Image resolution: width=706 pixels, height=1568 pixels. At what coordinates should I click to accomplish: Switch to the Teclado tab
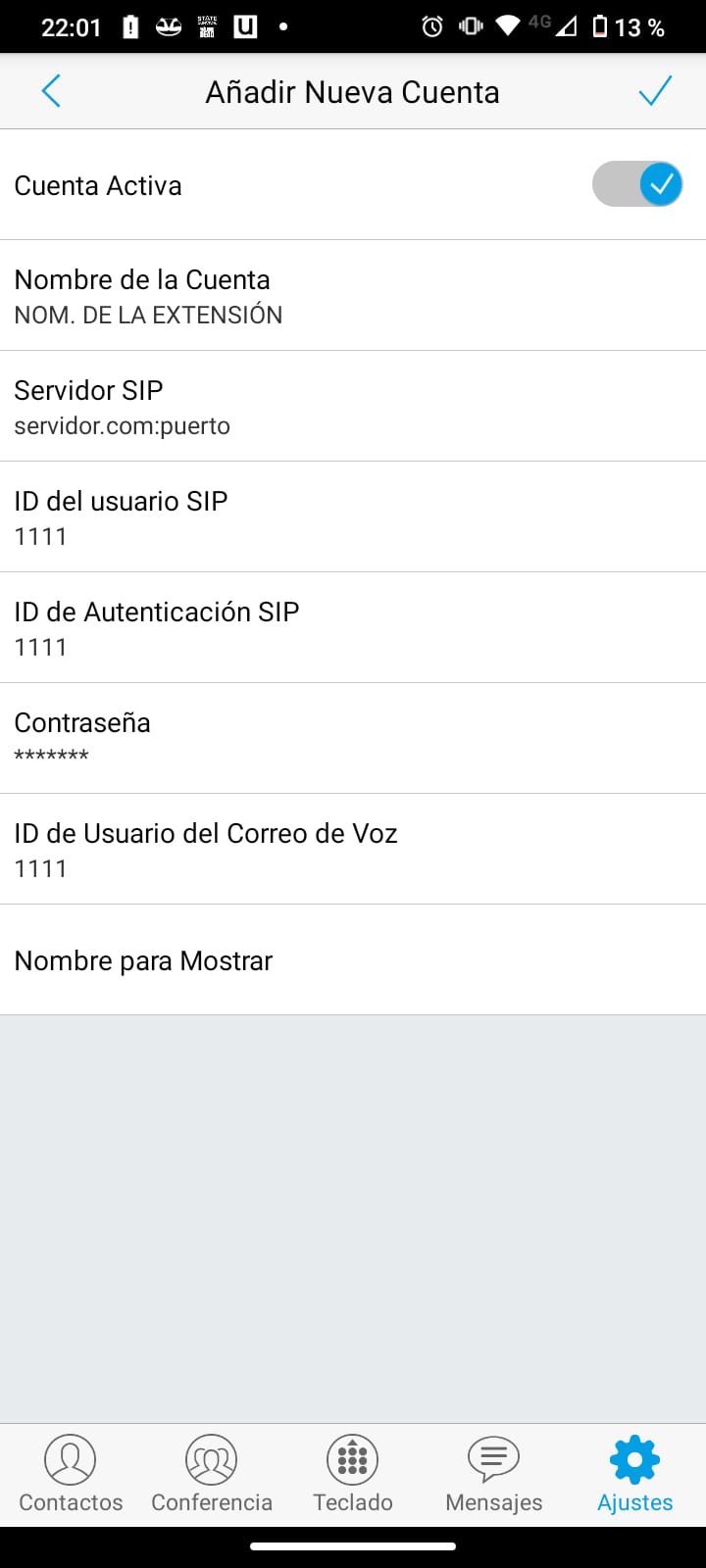click(353, 1475)
